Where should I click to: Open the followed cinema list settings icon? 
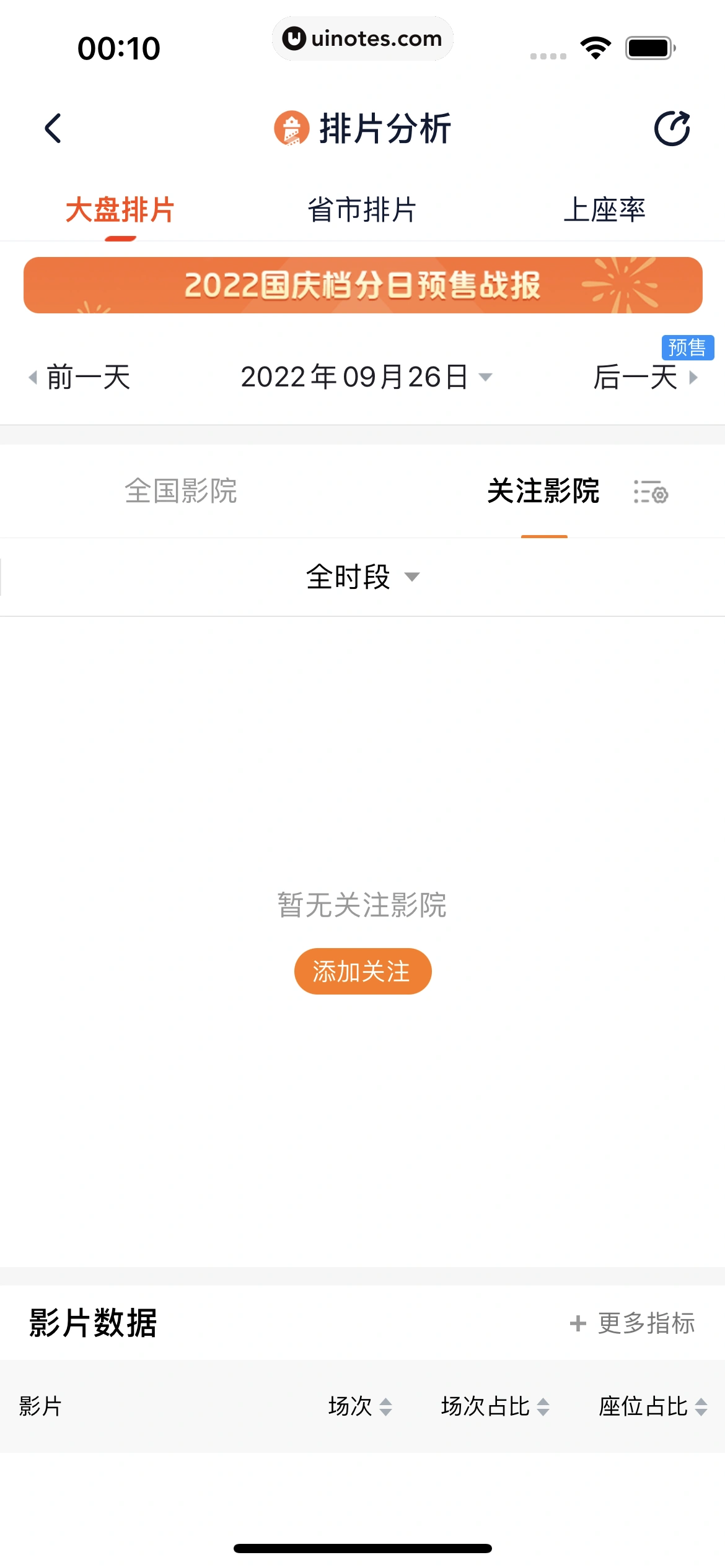tap(651, 492)
